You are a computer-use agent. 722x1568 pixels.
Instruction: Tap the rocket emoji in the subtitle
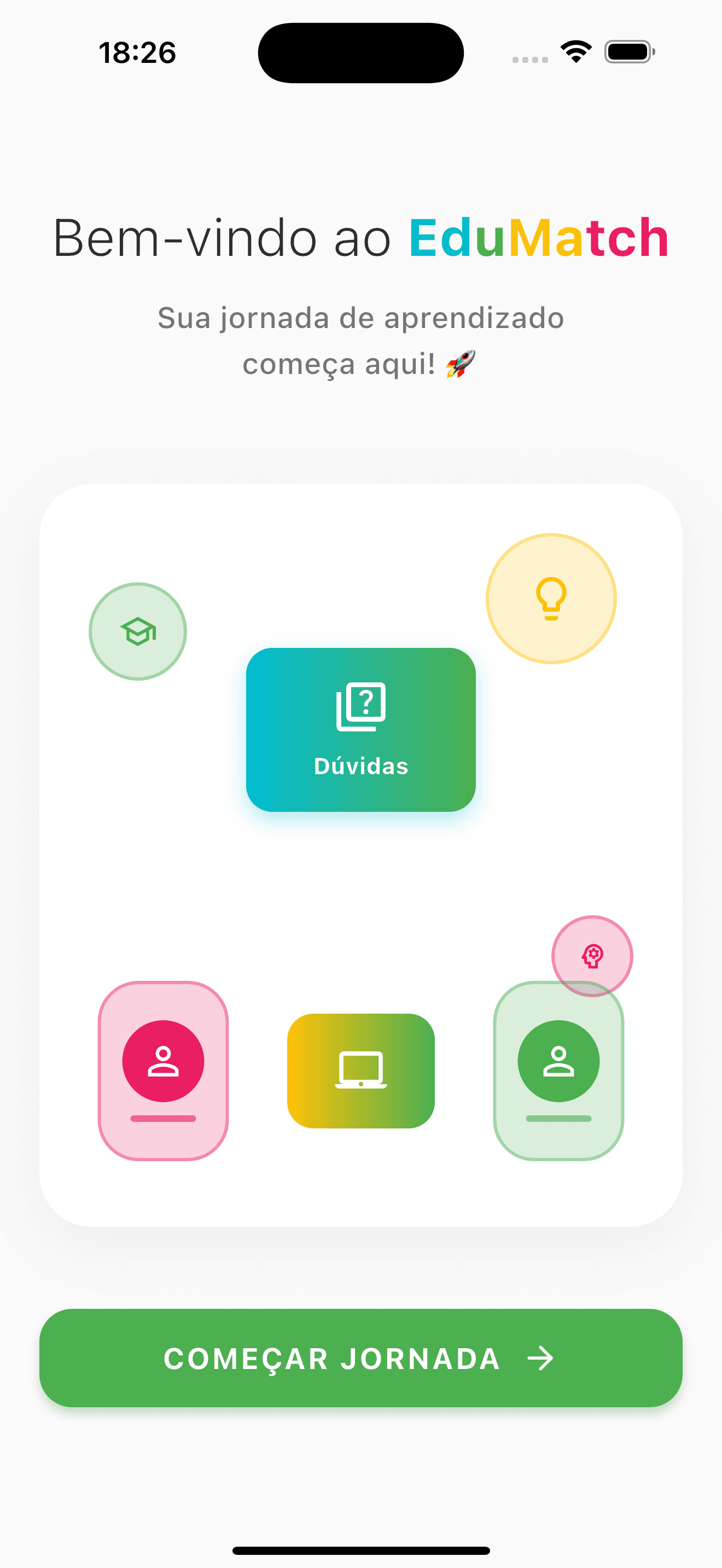tap(460, 364)
